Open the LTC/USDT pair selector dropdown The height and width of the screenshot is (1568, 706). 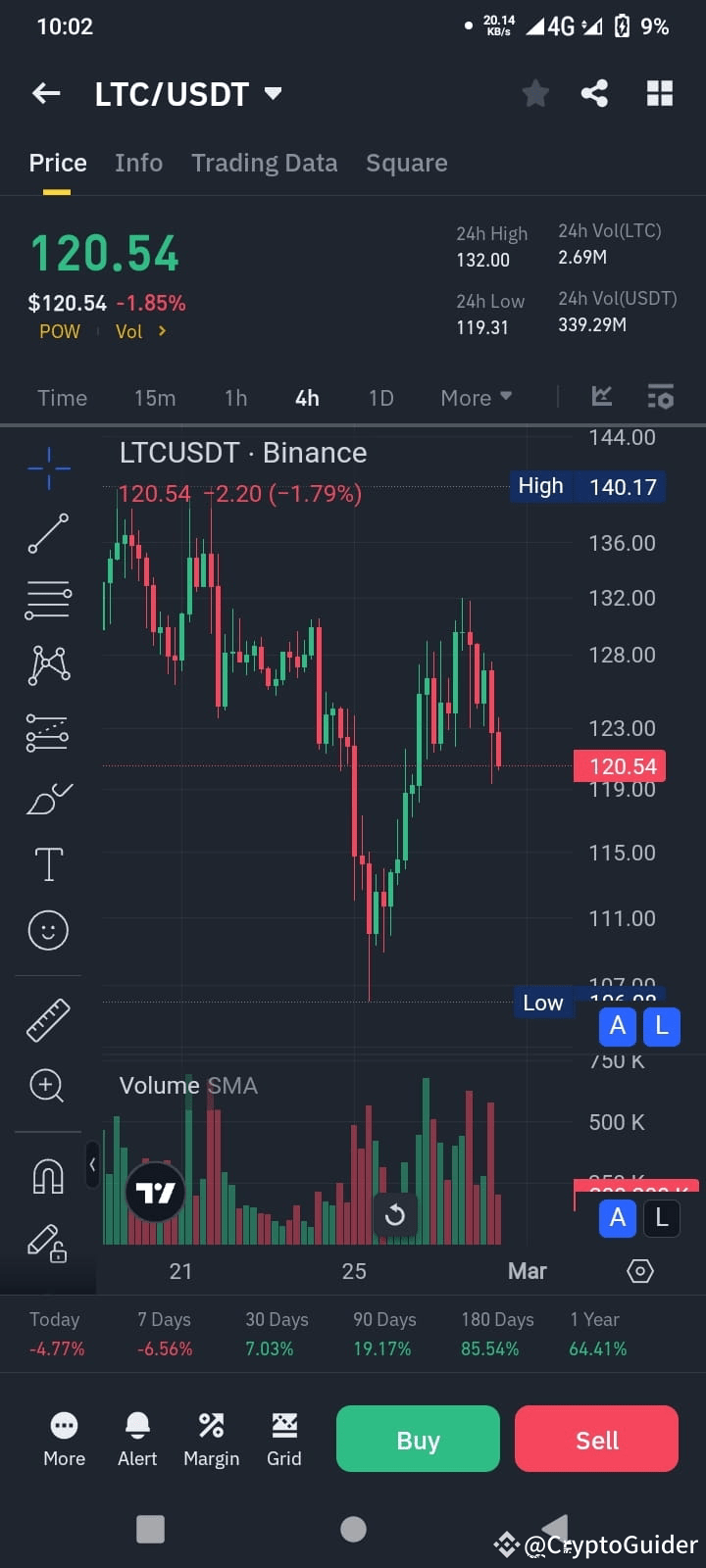point(272,93)
